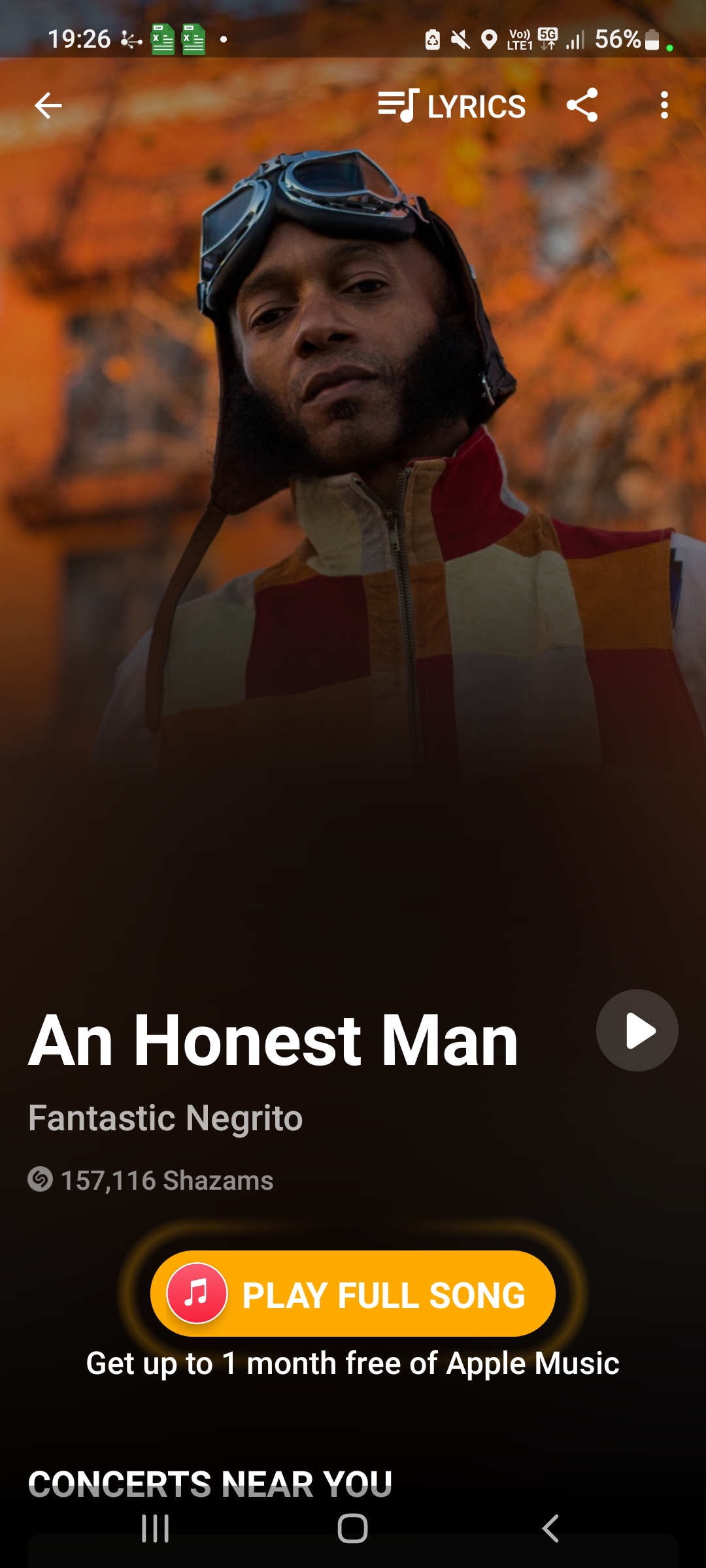Go back using the top-left arrow

tap(48, 105)
